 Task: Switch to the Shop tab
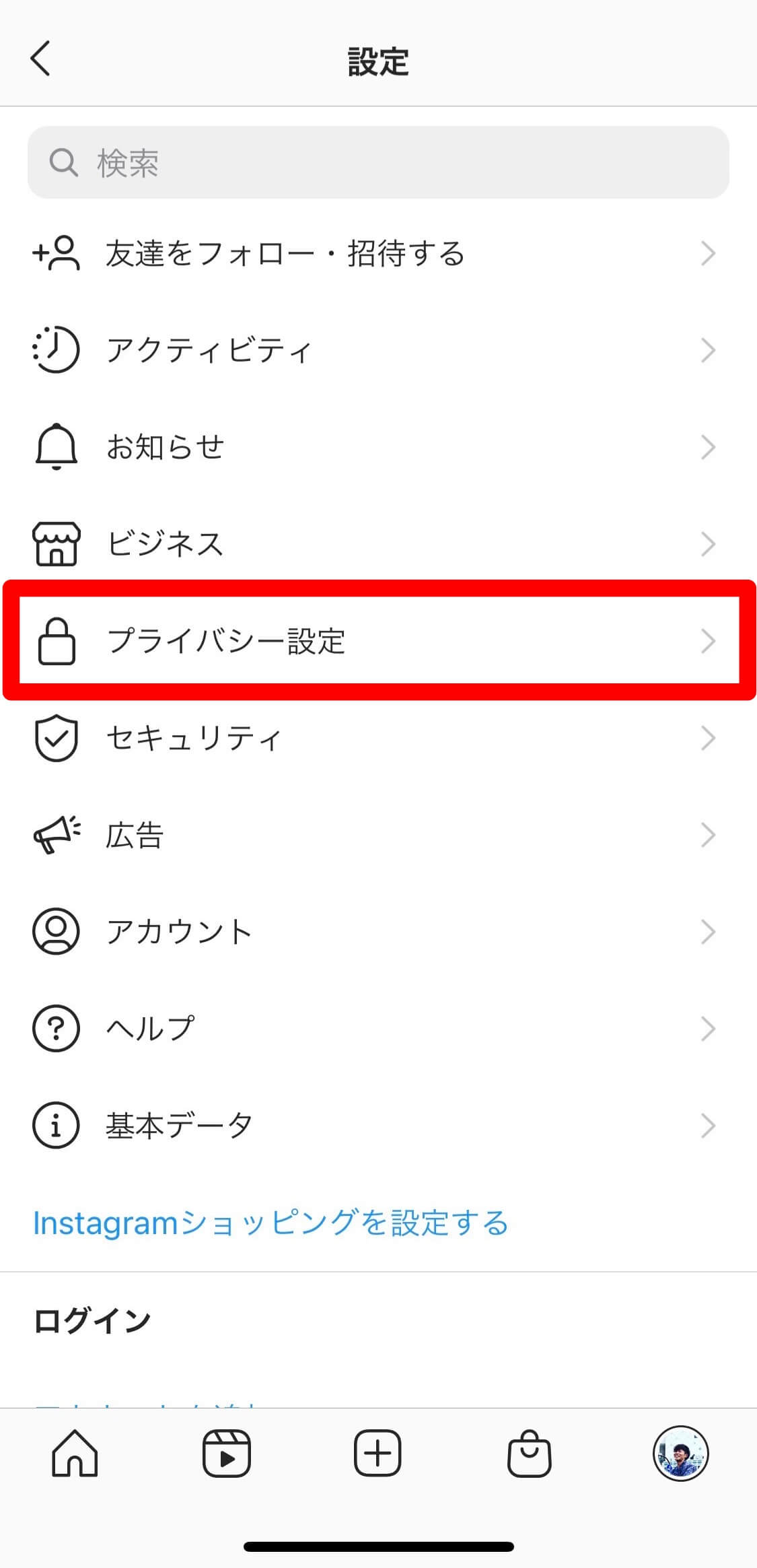(530, 1453)
